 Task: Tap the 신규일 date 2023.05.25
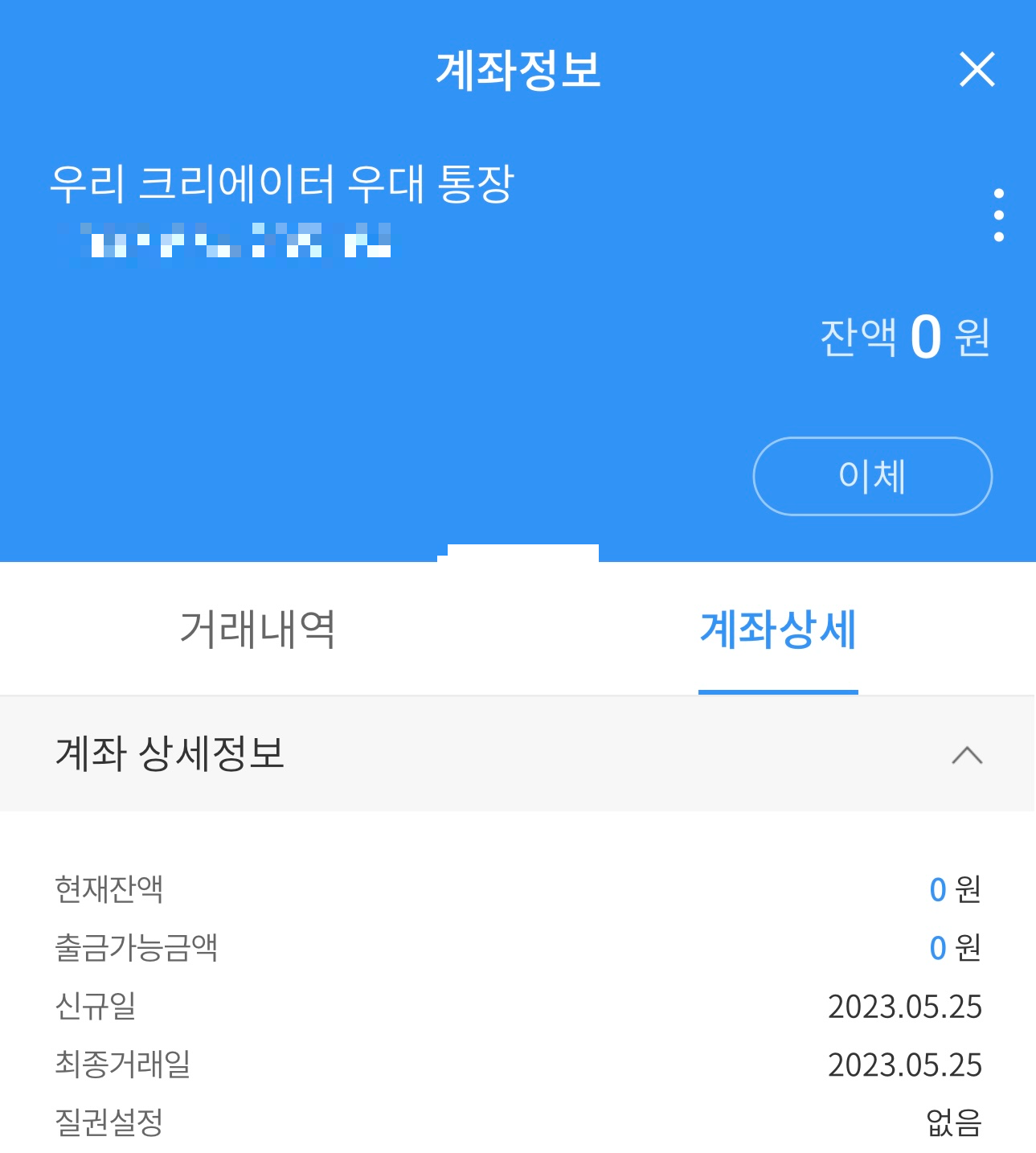tap(906, 1005)
